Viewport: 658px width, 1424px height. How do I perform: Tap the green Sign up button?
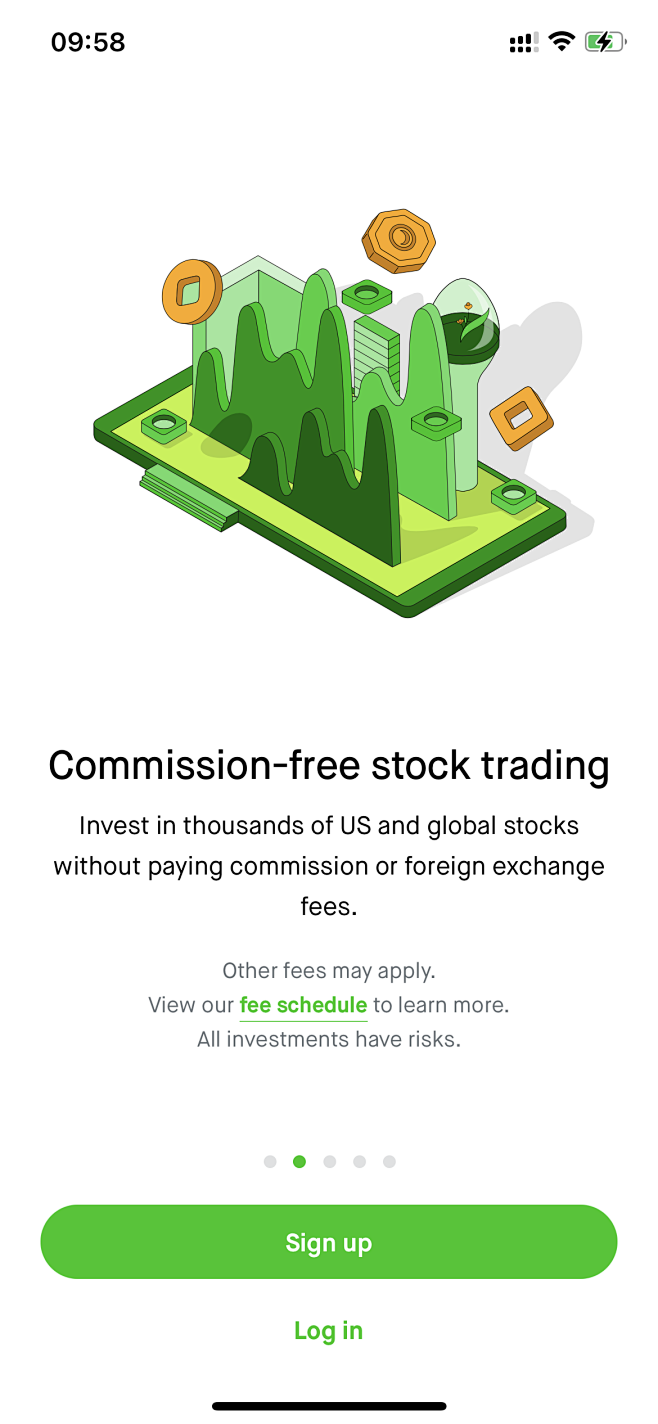click(x=328, y=1242)
